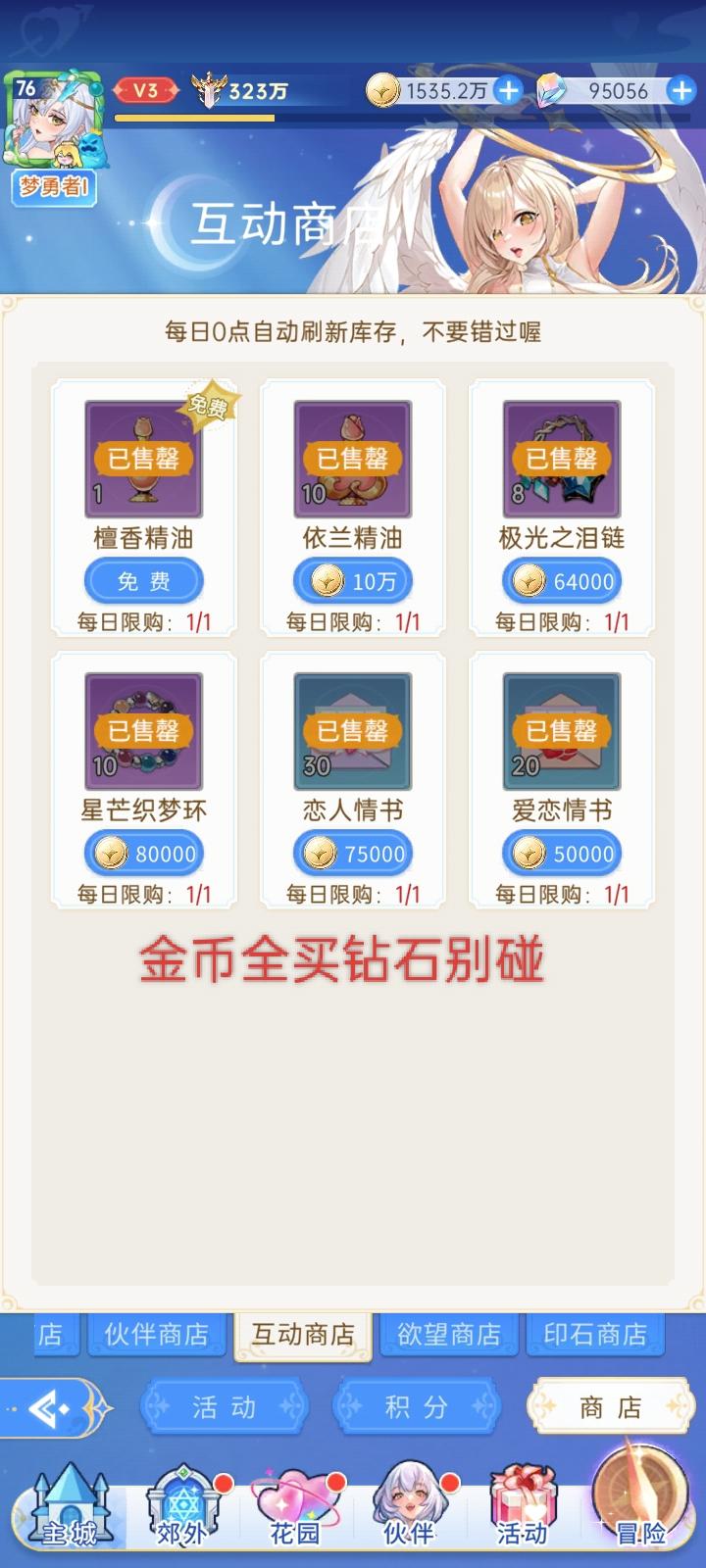Switch to the 伙伴商店 tab
This screenshot has height=1568, width=706.
[x=157, y=1335]
